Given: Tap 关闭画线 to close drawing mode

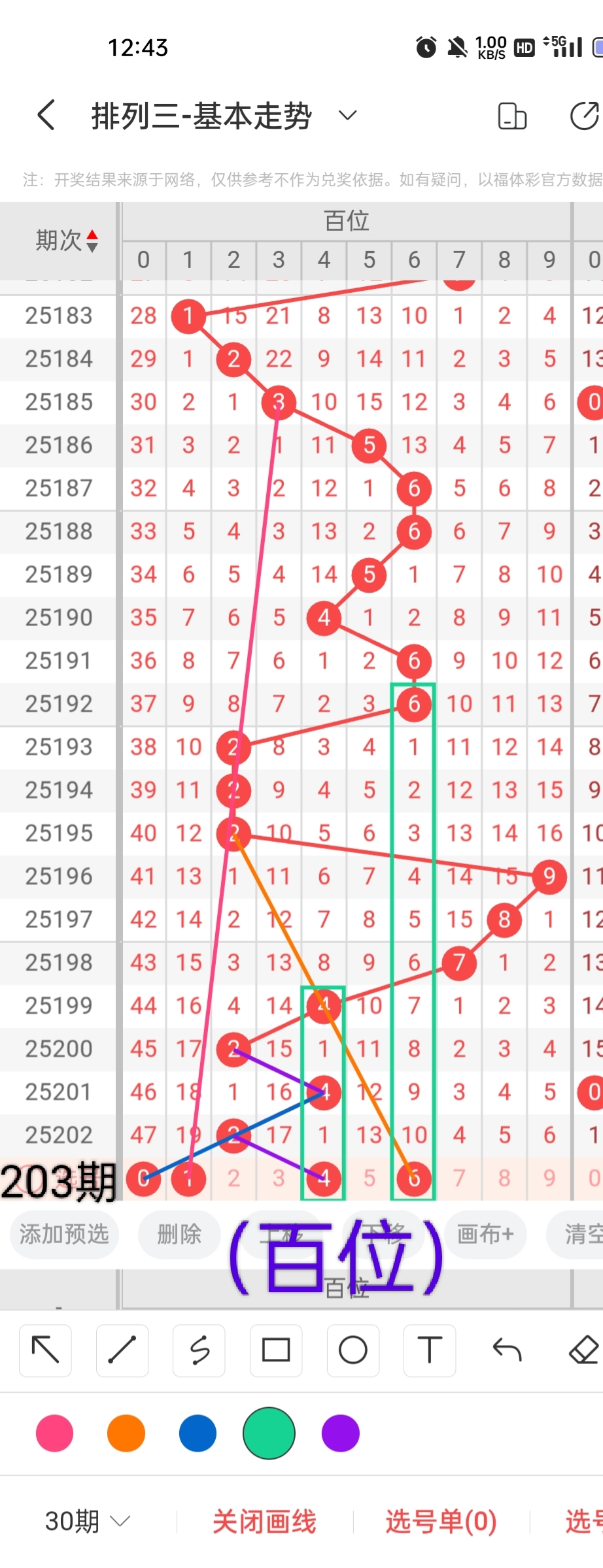Looking at the screenshot, I should 264,1522.
